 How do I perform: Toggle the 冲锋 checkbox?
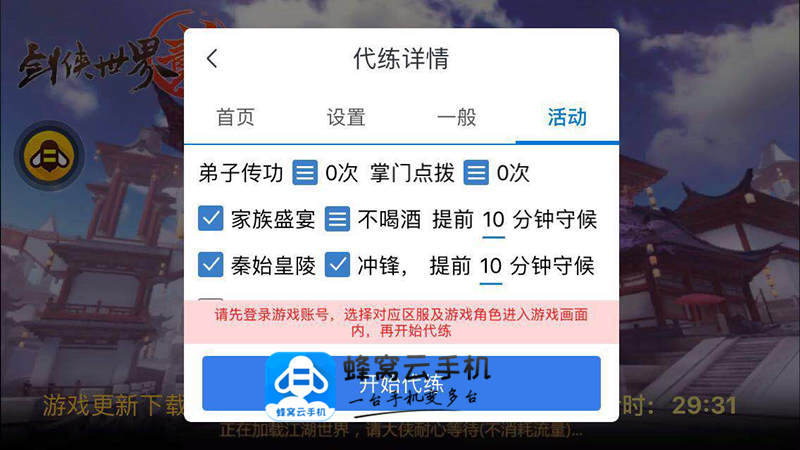(x=338, y=265)
